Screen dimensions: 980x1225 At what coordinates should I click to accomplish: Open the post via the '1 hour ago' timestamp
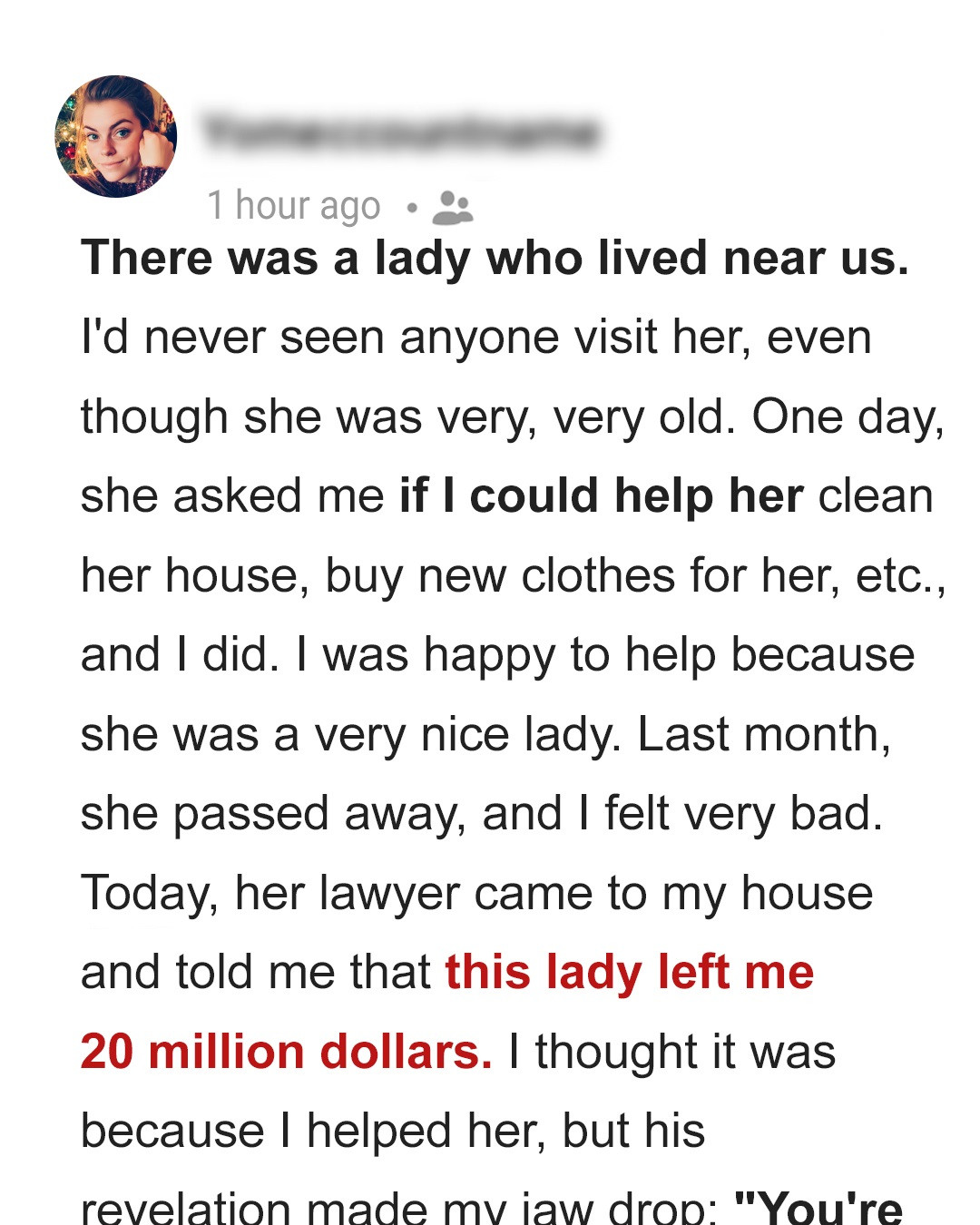[292, 204]
